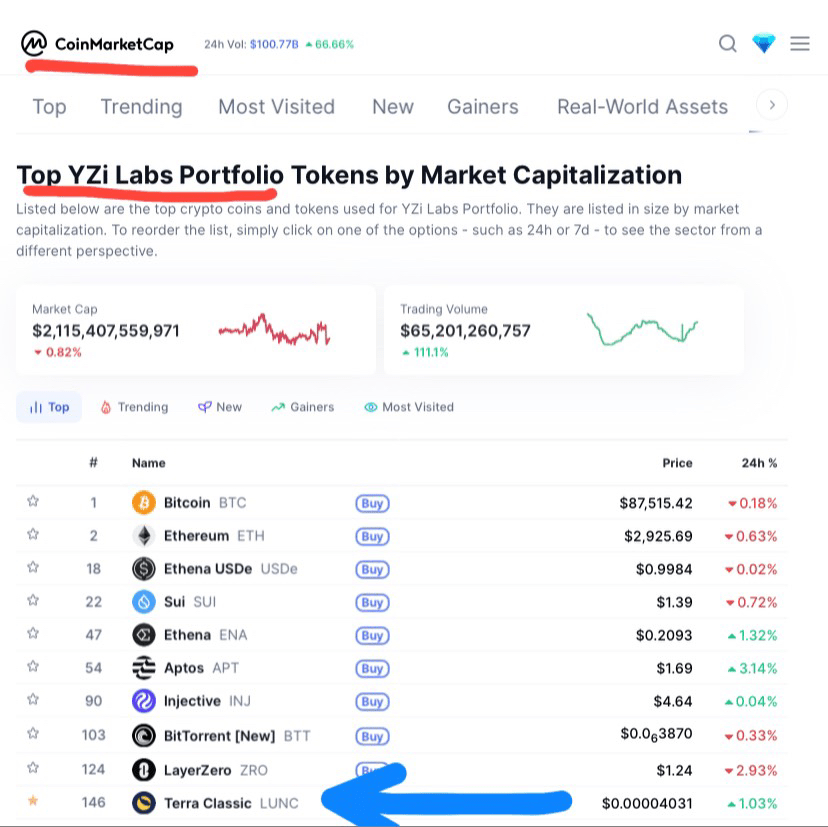Tap the blue diamond icon
This screenshot has width=828, height=827.
764,44
